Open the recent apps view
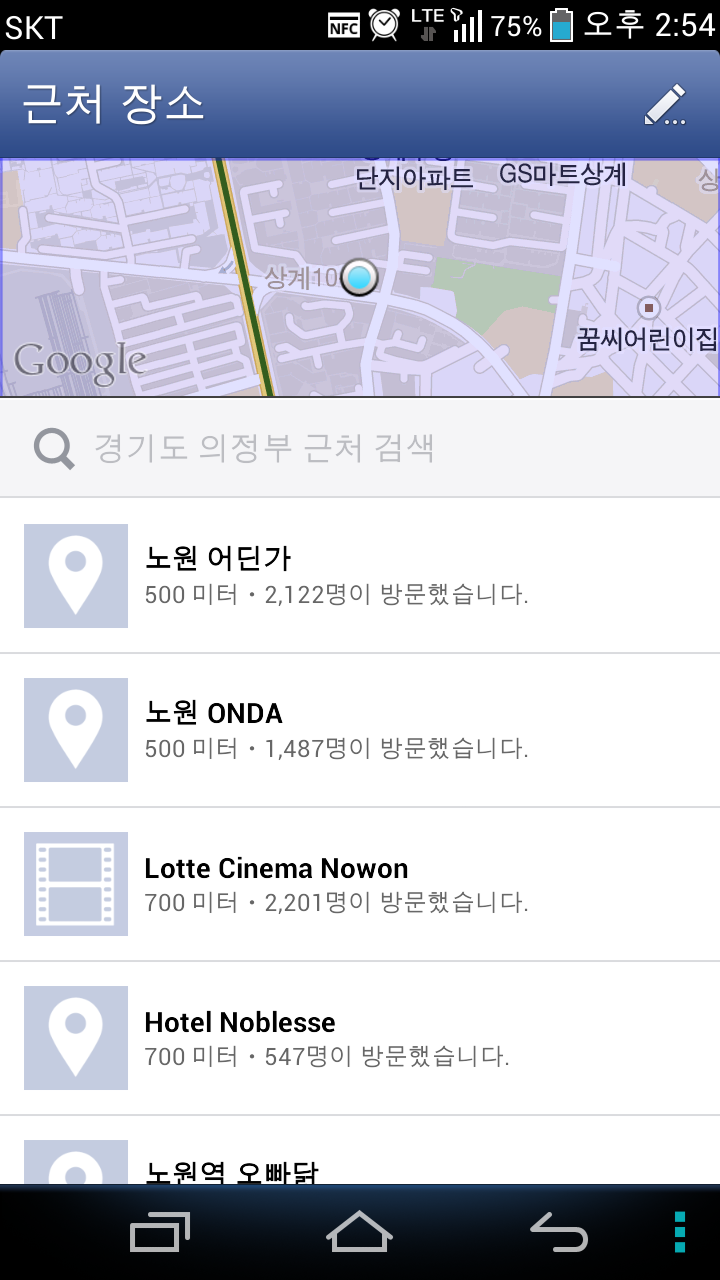Image resolution: width=720 pixels, height=1280 pixels. (160, 1232)
